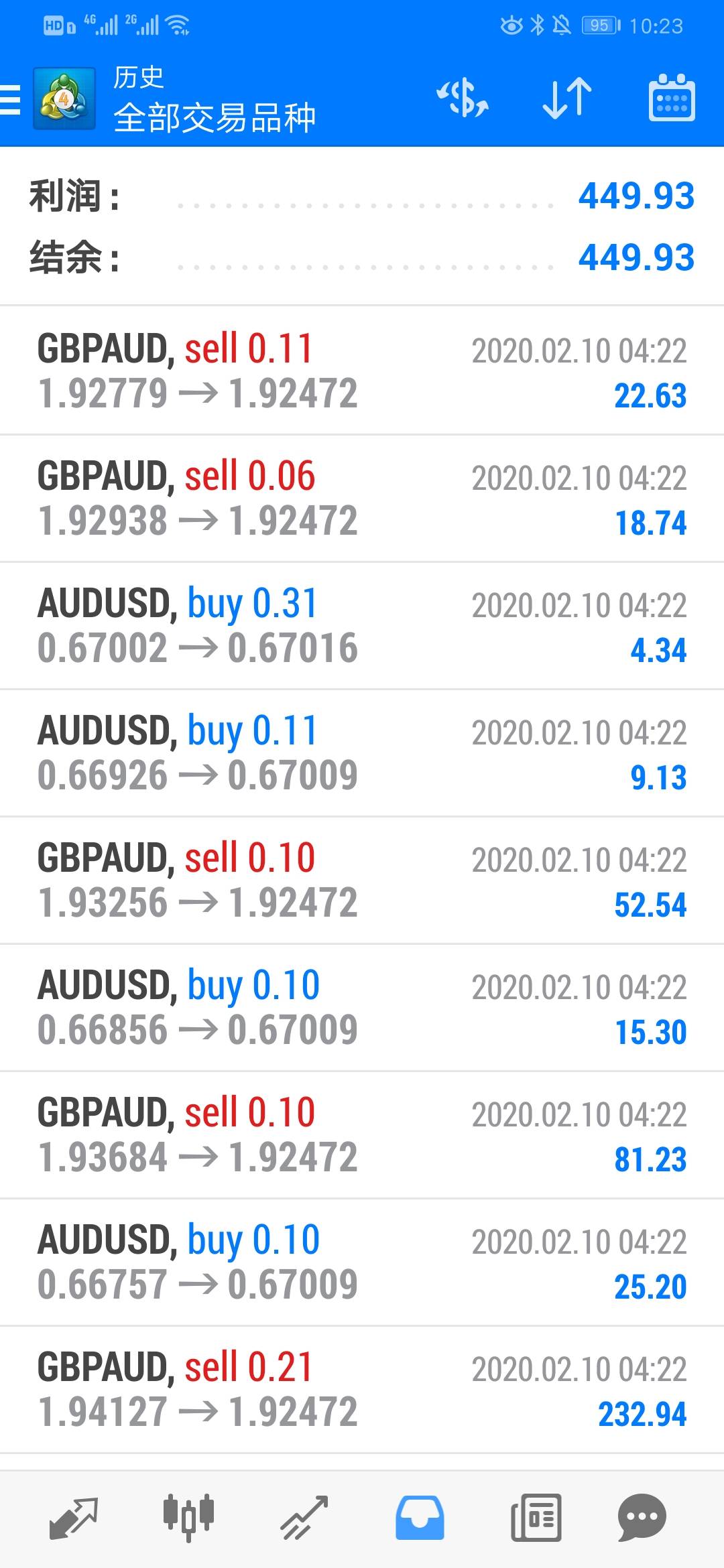724x1568 pixels.
Task: Tap the sort arrows icon
Action: pyautogui.click(x=567, y=99)
